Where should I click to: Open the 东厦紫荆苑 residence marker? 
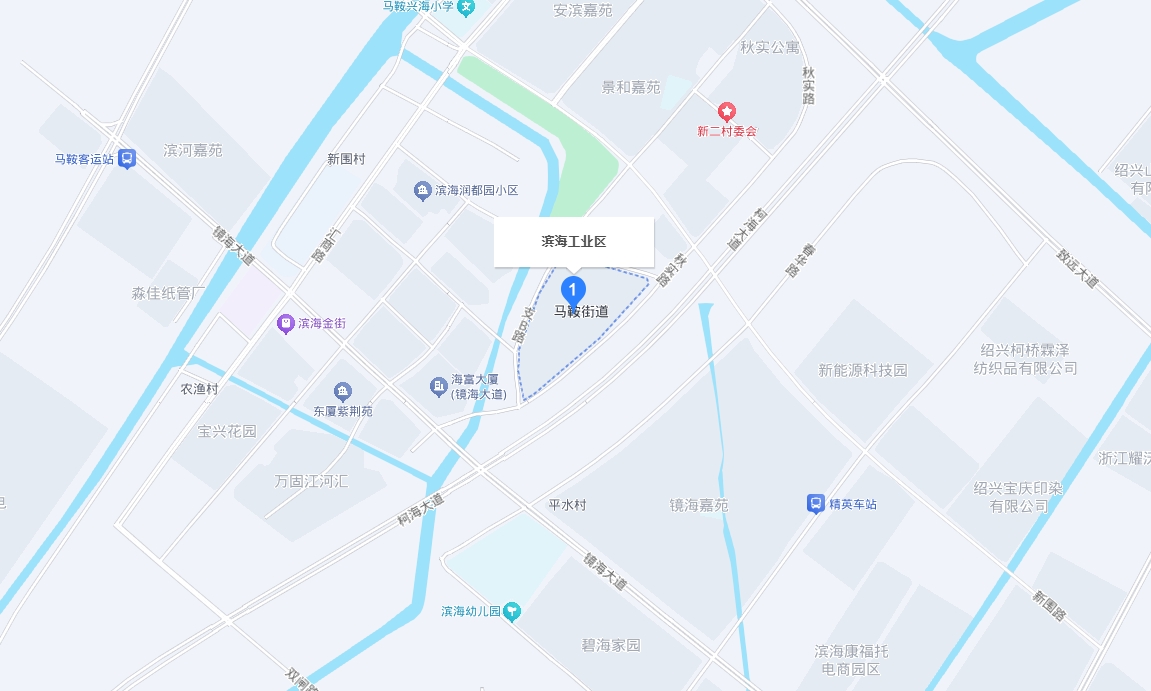(x=343, y=391)
